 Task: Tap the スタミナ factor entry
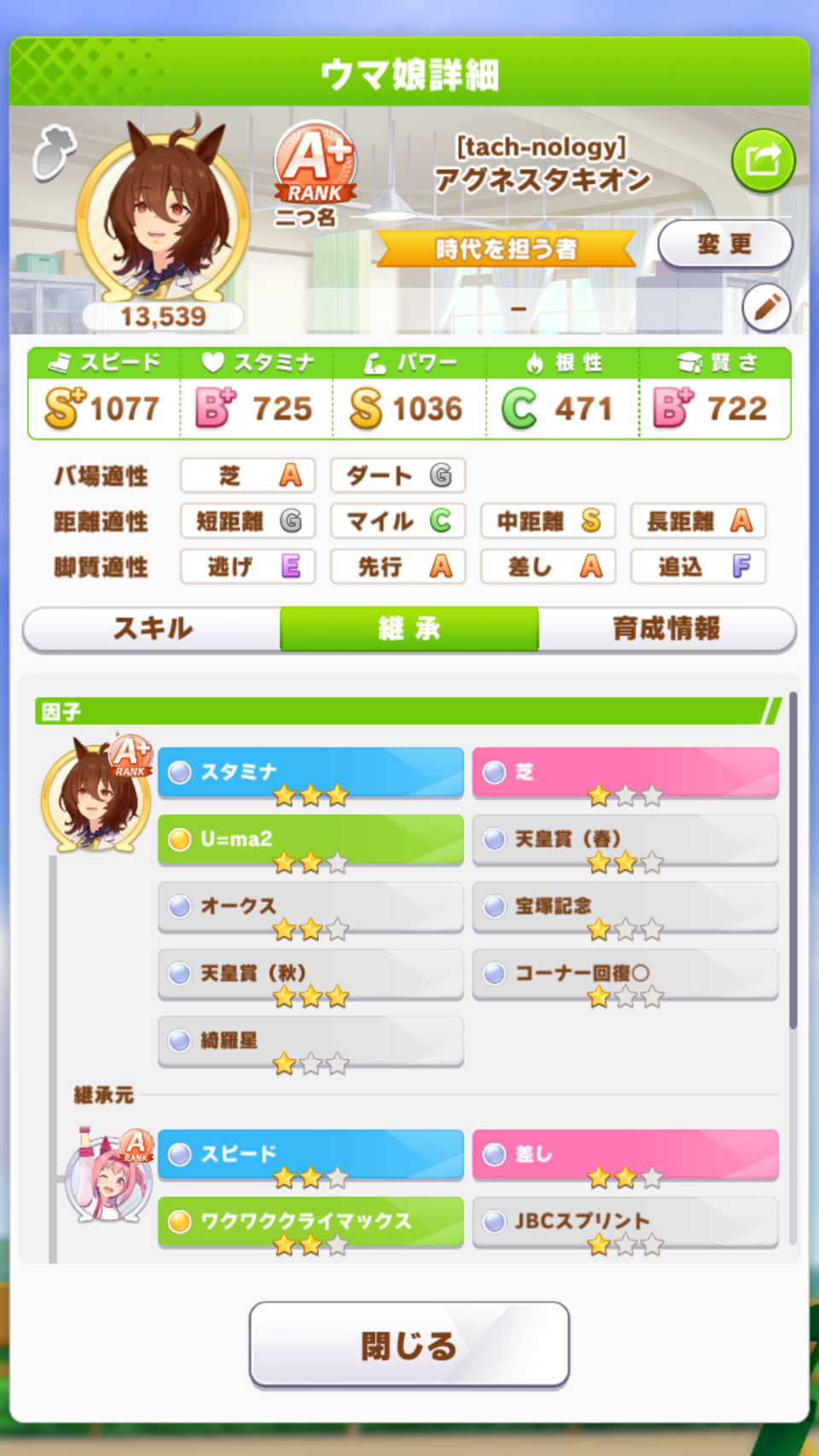tap(311, 774)
